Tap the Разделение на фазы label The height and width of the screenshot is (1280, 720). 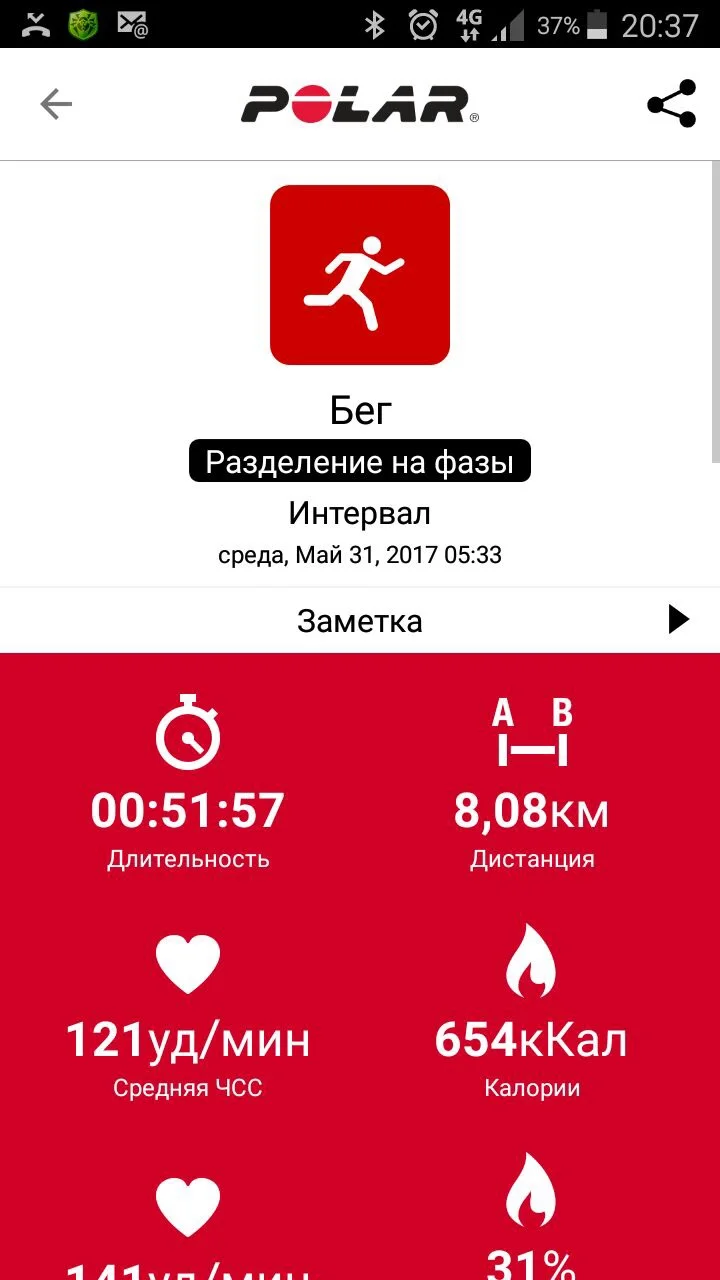[360, 463]
